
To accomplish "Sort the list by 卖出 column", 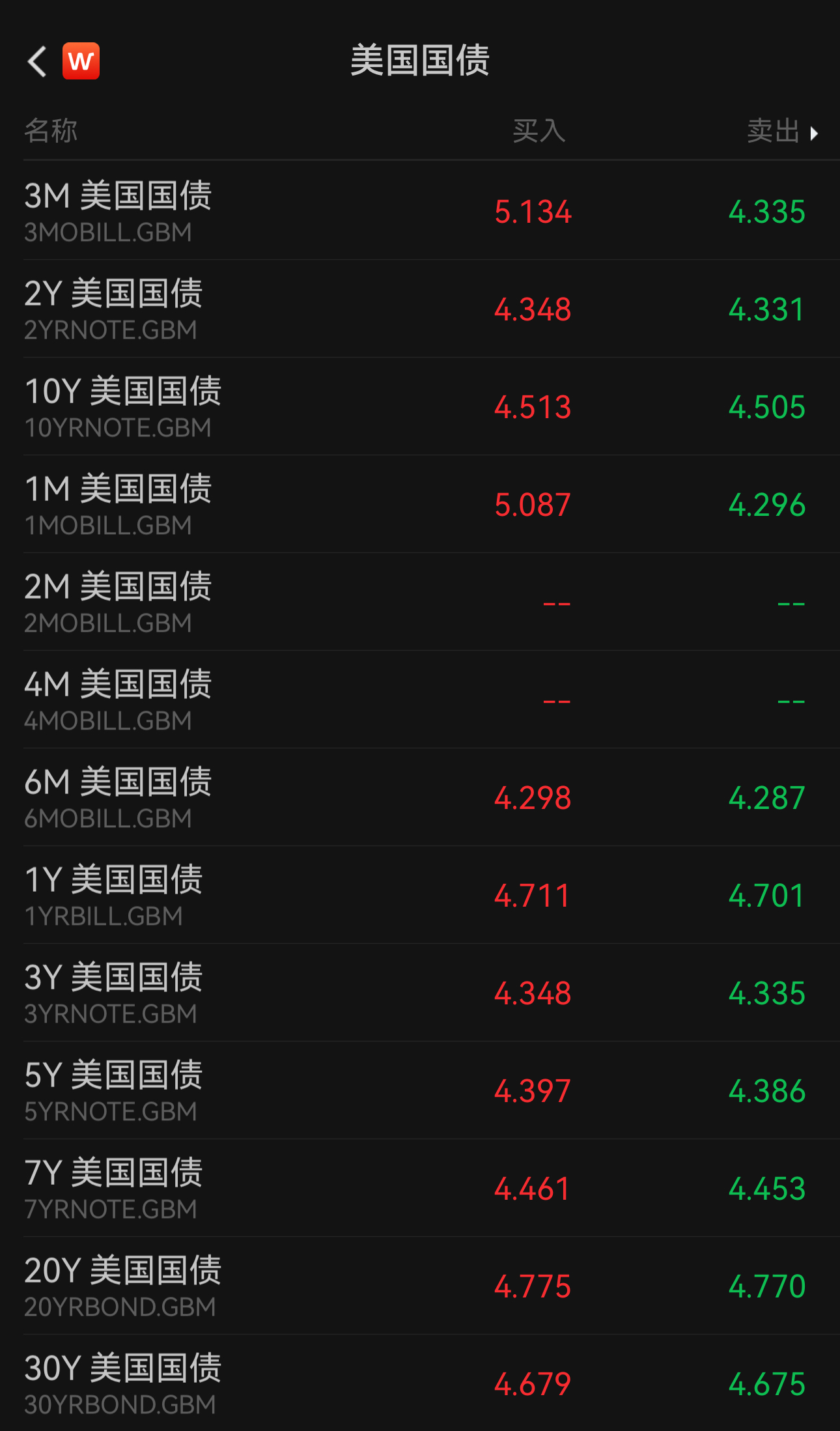I will pos(782,131).
